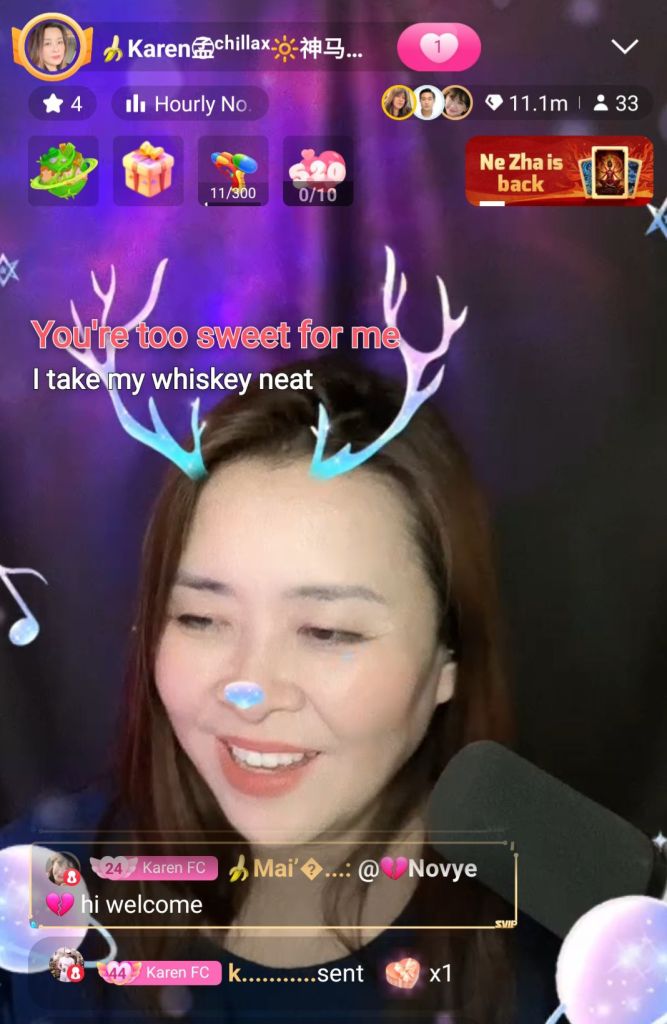Open the 11/300 water gun task

coord(233,170)
